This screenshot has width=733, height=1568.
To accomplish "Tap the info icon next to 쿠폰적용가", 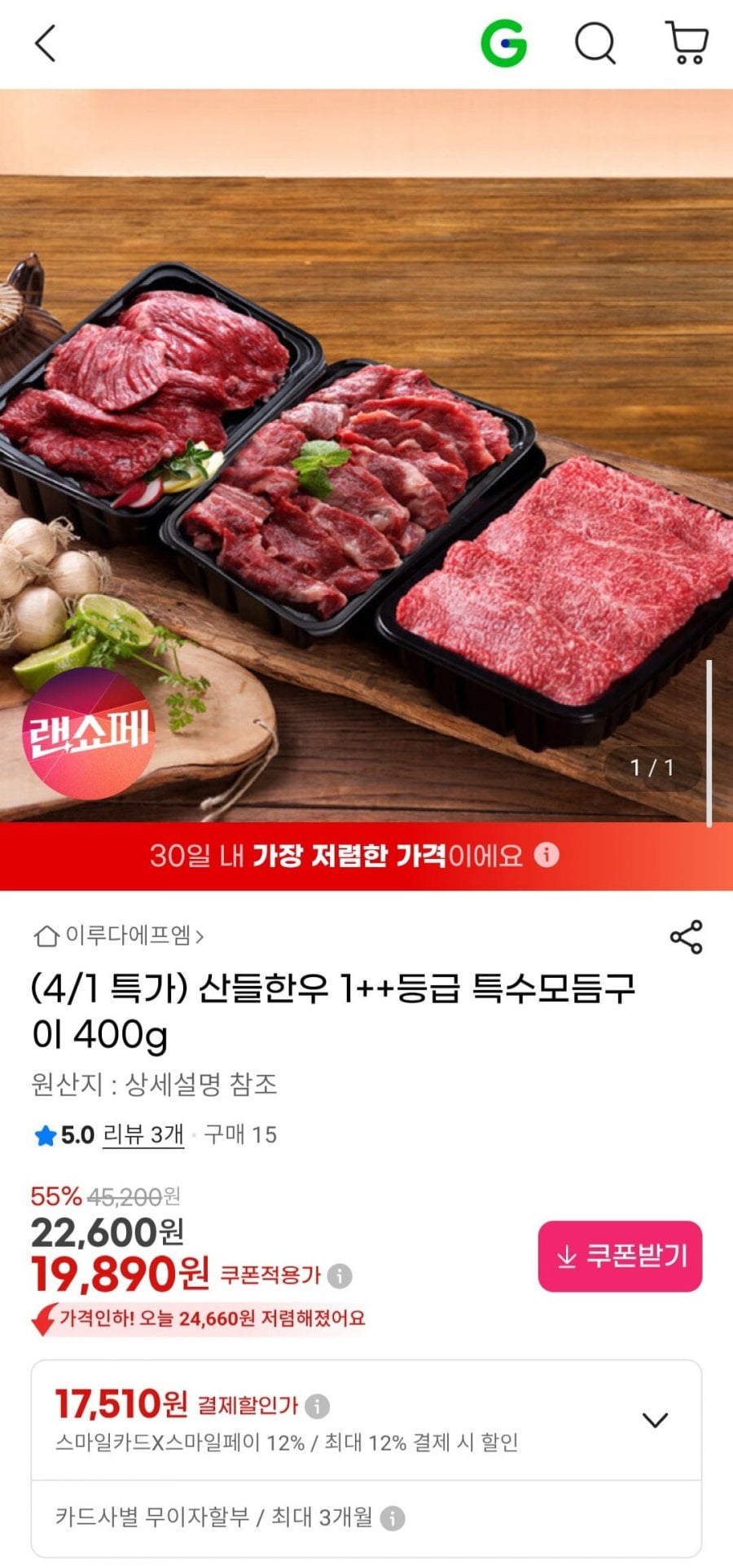I will point(340,1275).
